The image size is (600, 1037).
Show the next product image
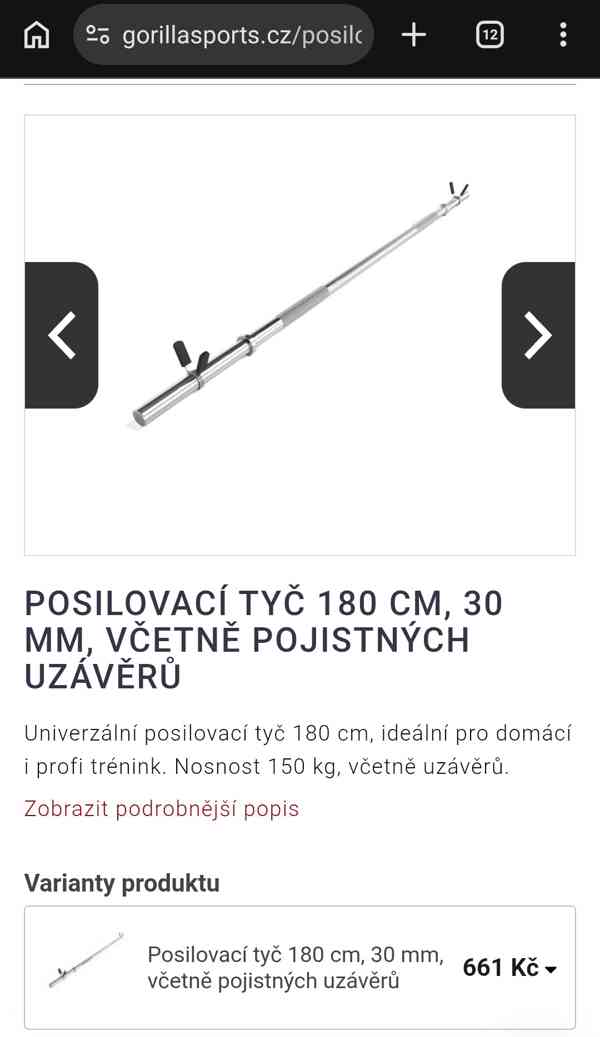(x=538, y=335)
